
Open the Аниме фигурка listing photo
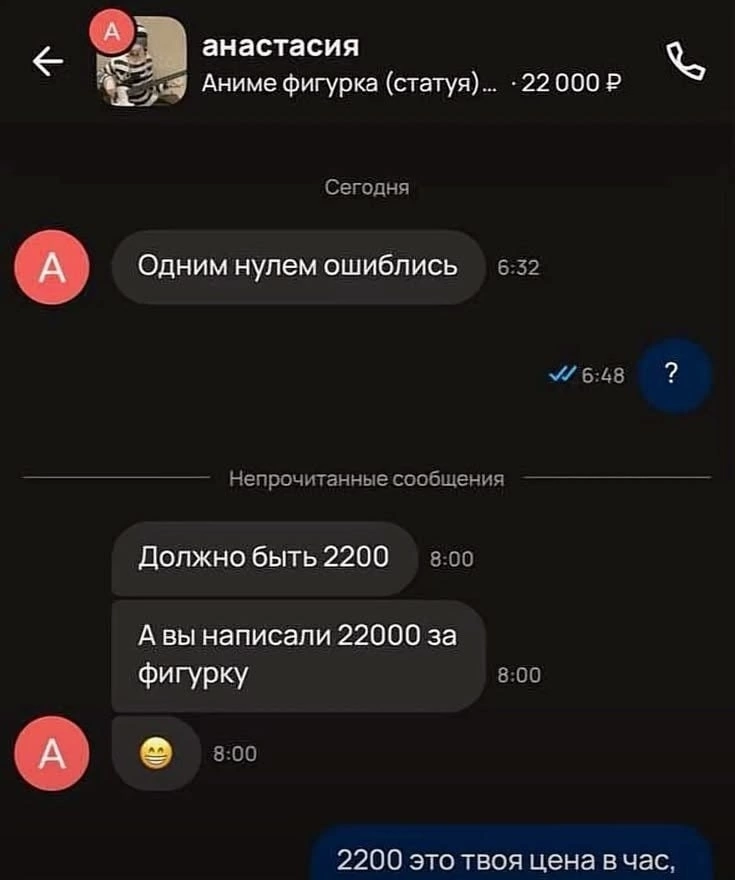coord(143,62)
